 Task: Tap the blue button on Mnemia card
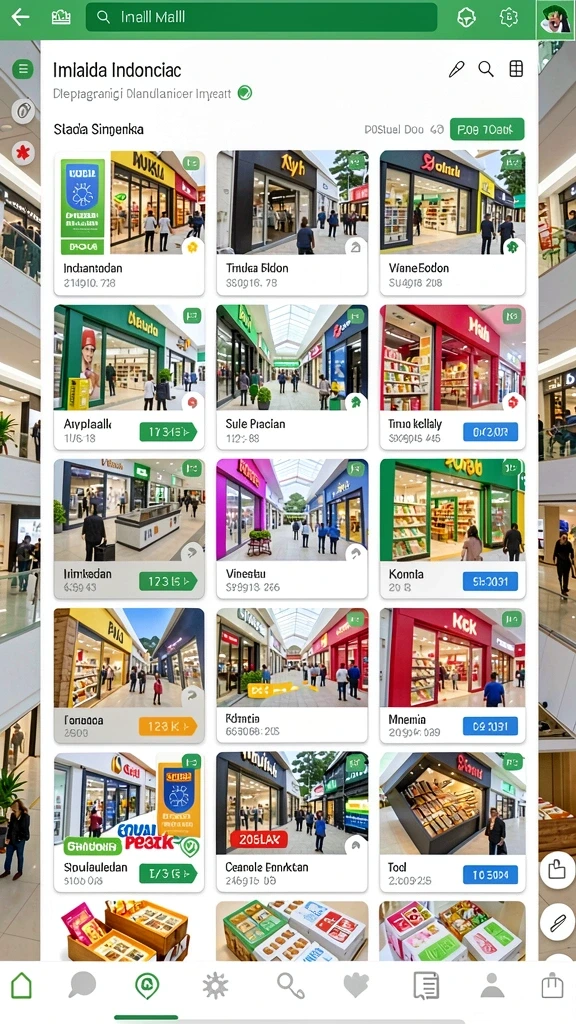(x=490, y=726)
